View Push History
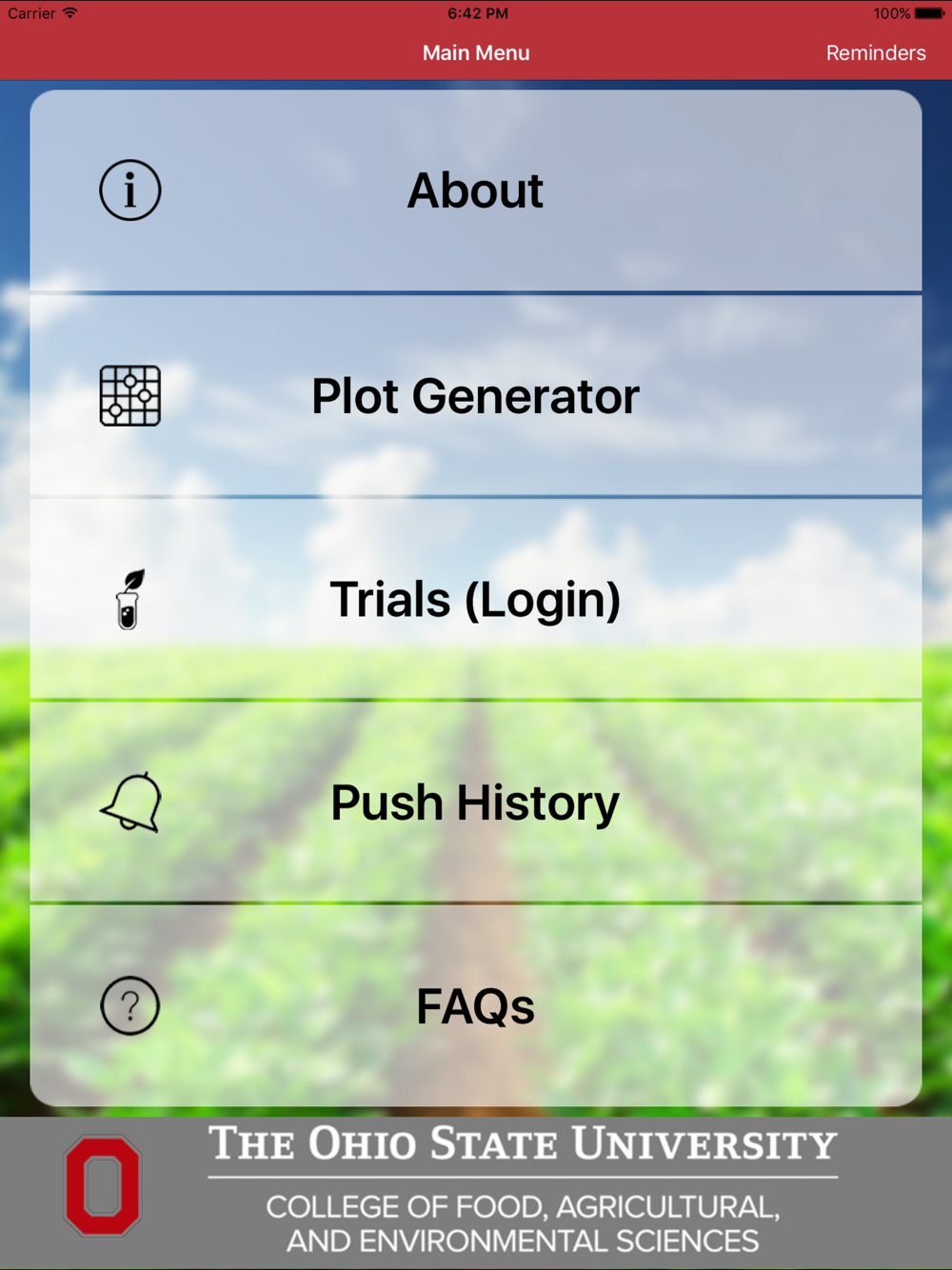 (475, 803)
